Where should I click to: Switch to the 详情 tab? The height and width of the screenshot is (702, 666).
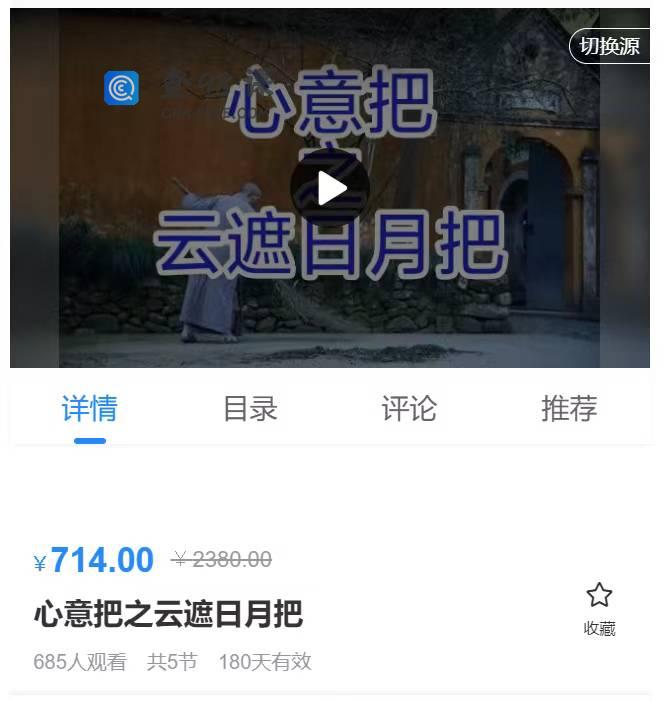click(x=90, y=408)
